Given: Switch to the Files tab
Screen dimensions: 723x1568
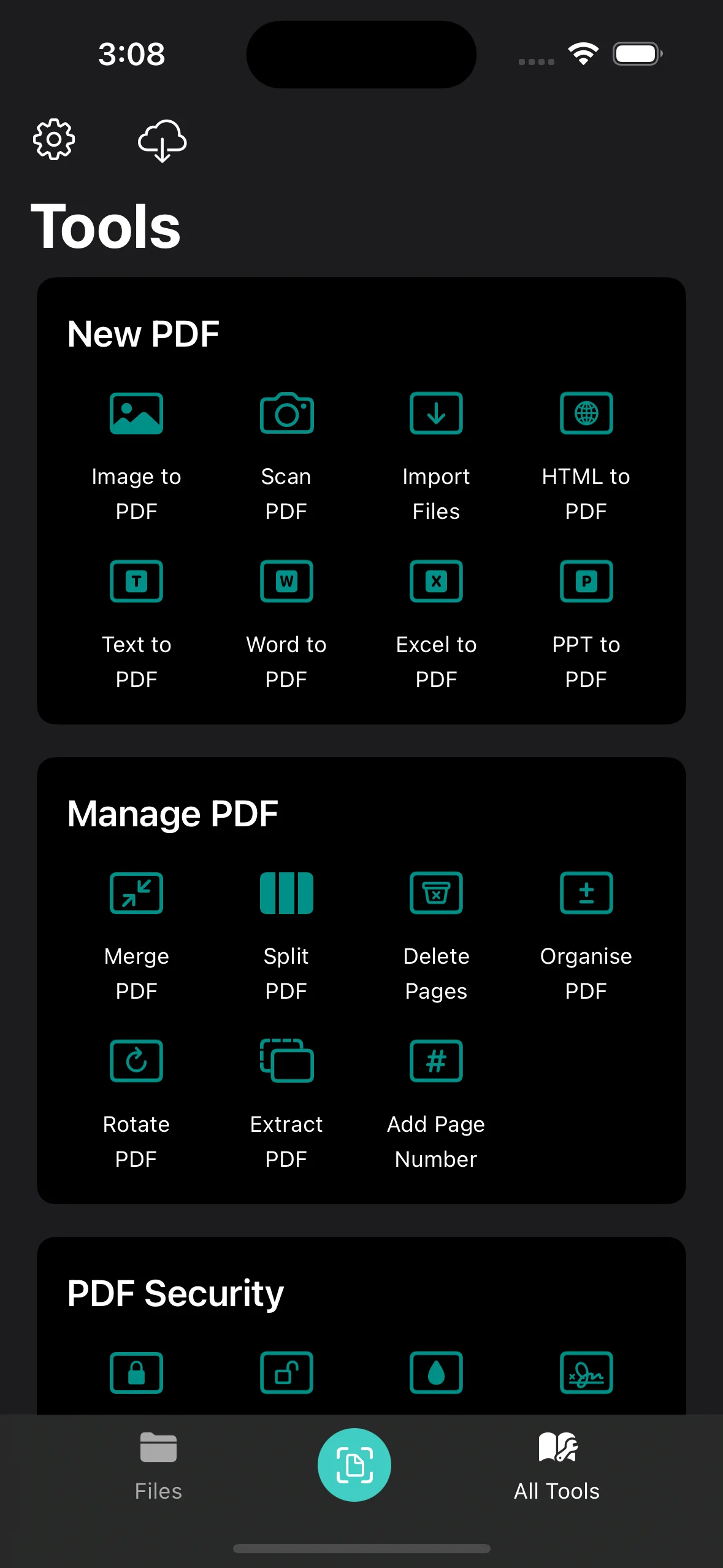Looking at the screenshot, I should 158,1472.
